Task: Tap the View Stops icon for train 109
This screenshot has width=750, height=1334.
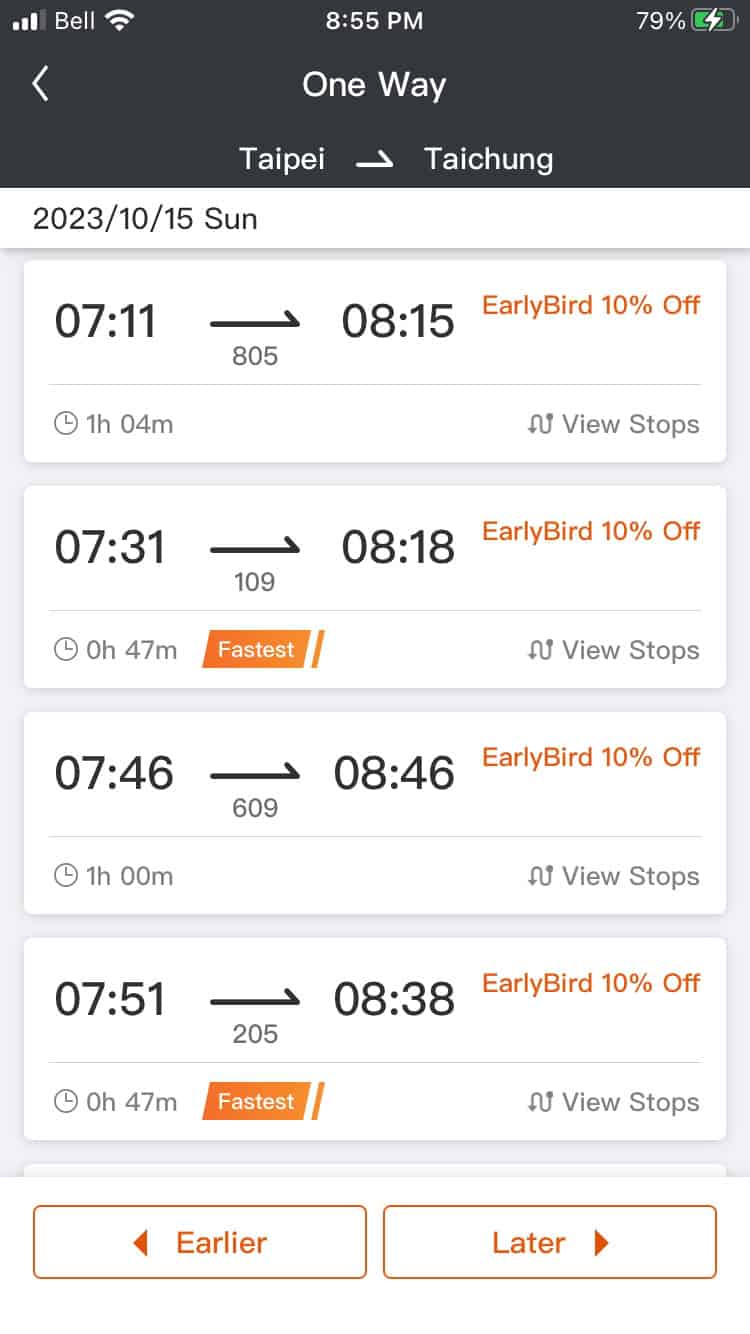Action: (x=540, y=650)
